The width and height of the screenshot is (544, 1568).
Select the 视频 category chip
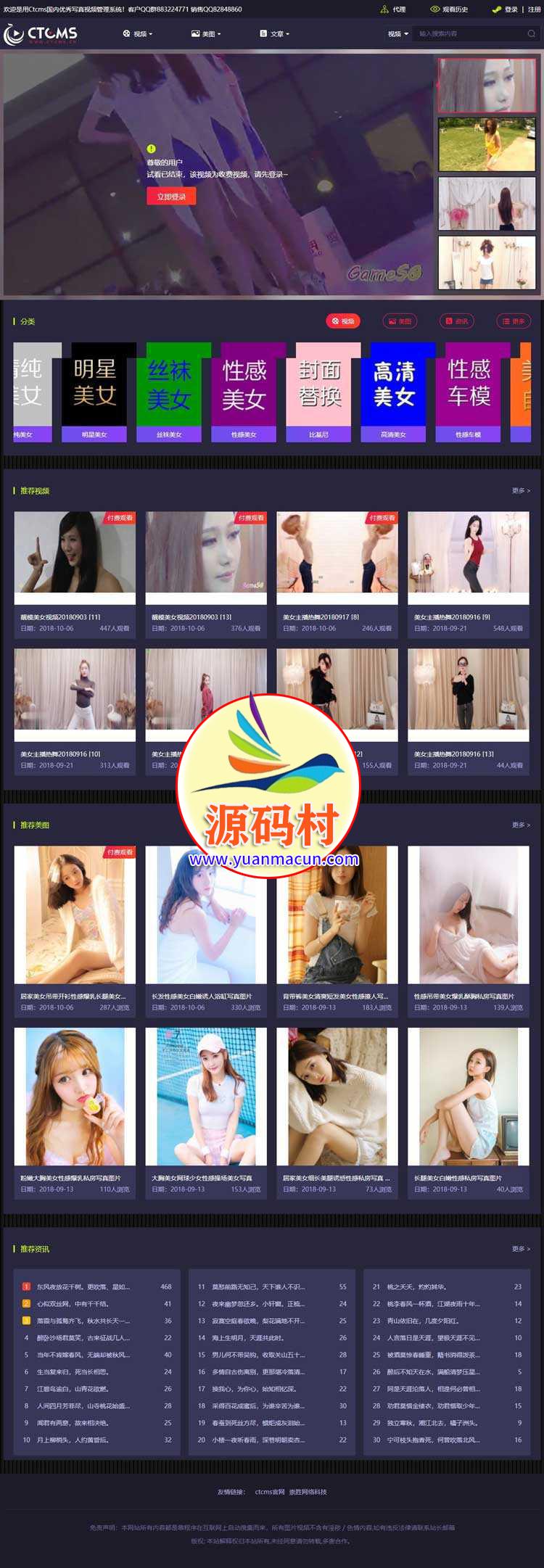tap(343, 321)
